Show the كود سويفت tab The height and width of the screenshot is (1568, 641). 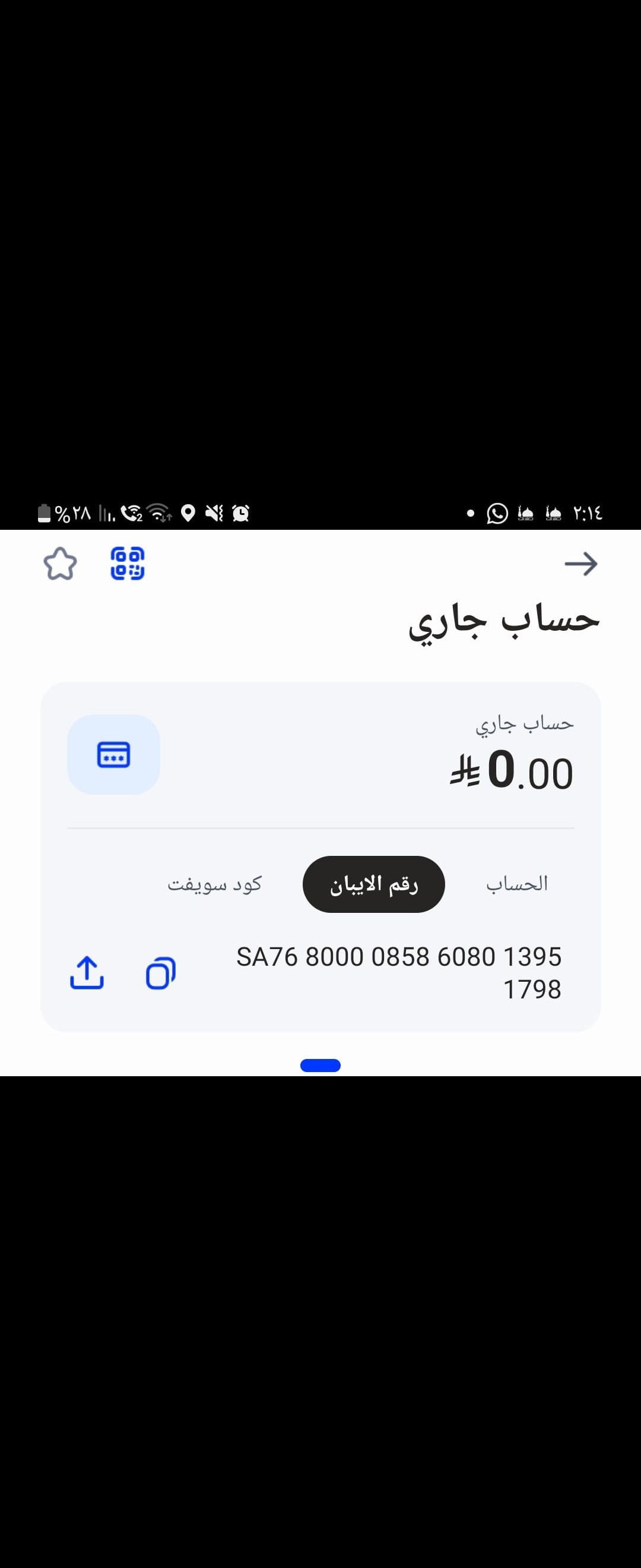[x=215, y=884]
